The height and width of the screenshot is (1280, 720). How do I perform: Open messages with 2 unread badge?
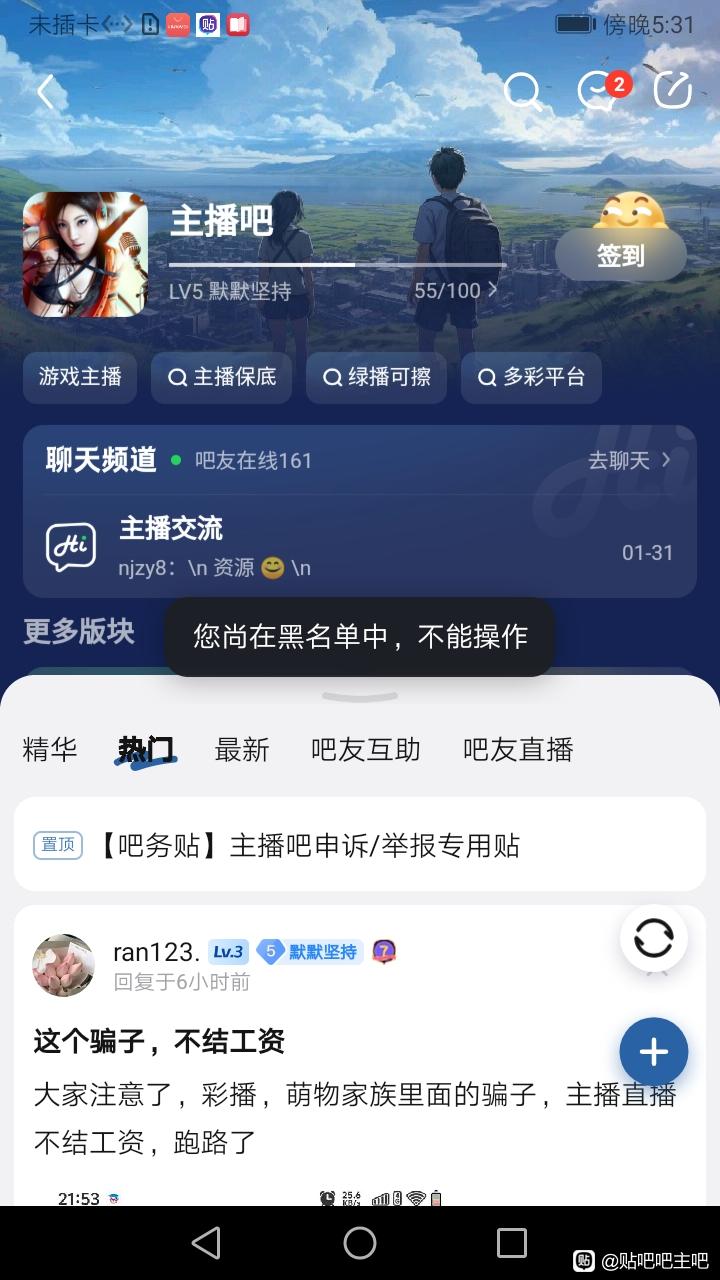coord(598,91)
